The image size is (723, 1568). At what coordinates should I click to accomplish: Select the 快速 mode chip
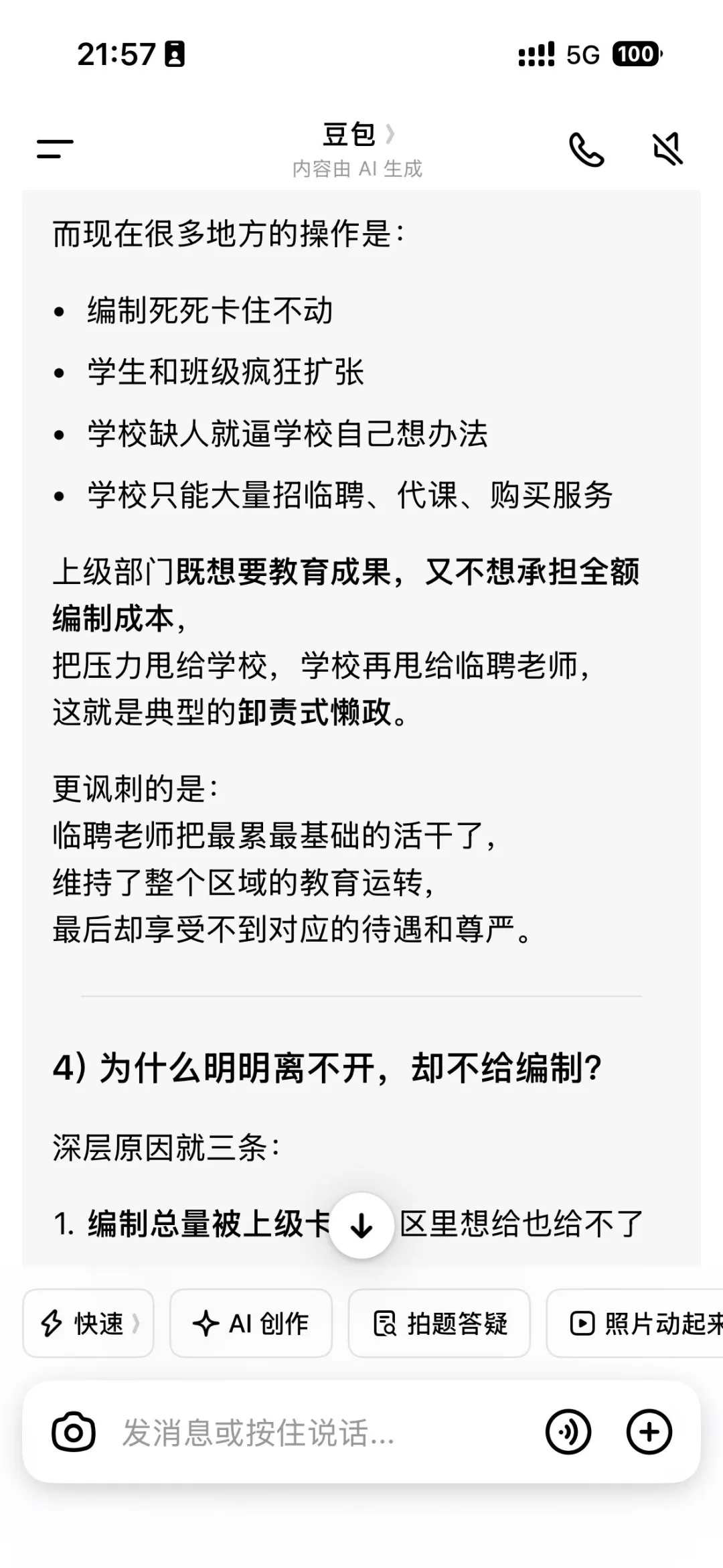[88, 1323]
